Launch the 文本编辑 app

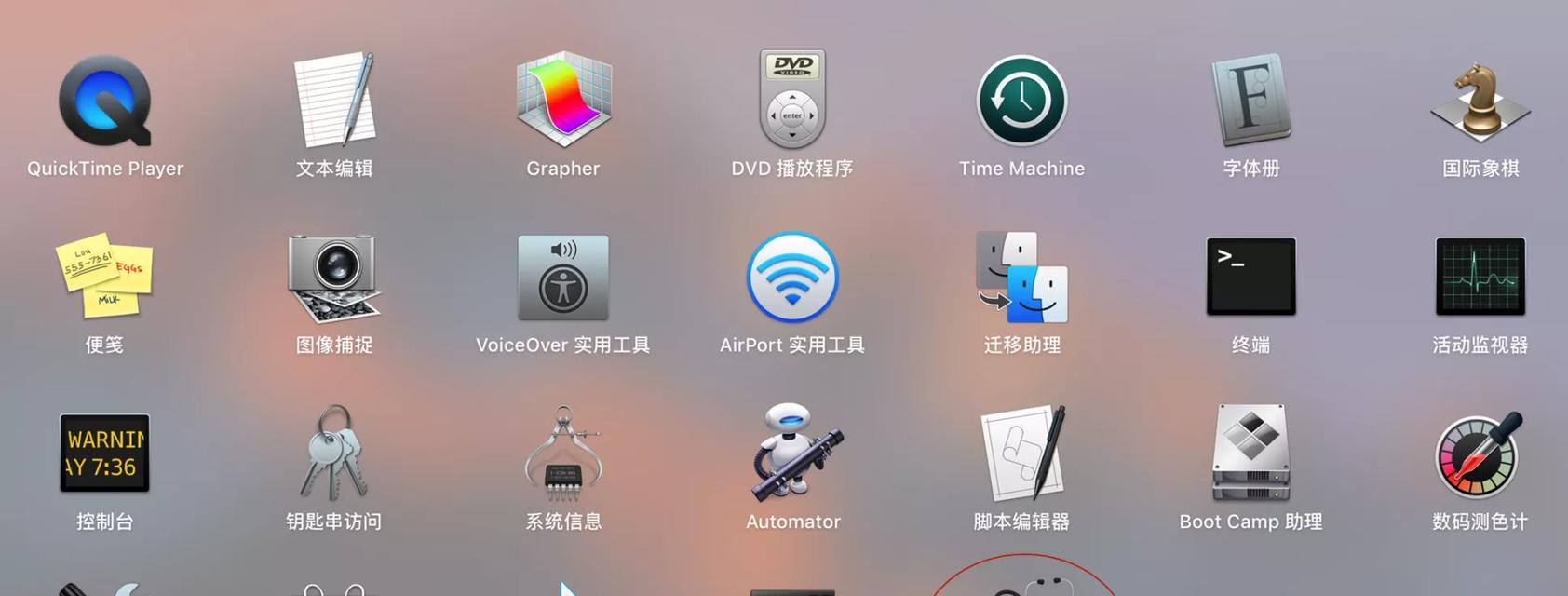(334, 102)
